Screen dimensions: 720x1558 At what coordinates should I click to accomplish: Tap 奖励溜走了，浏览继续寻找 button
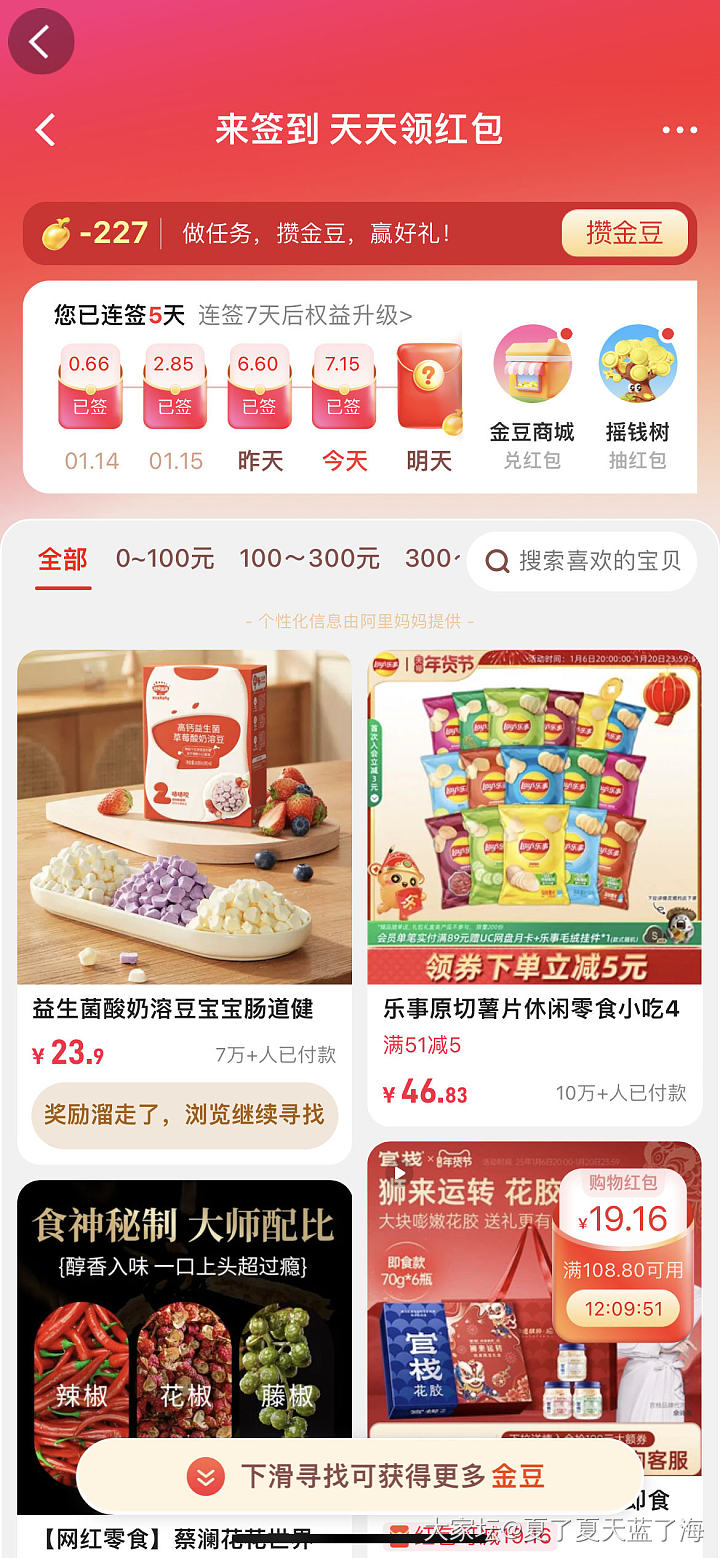184,1114
